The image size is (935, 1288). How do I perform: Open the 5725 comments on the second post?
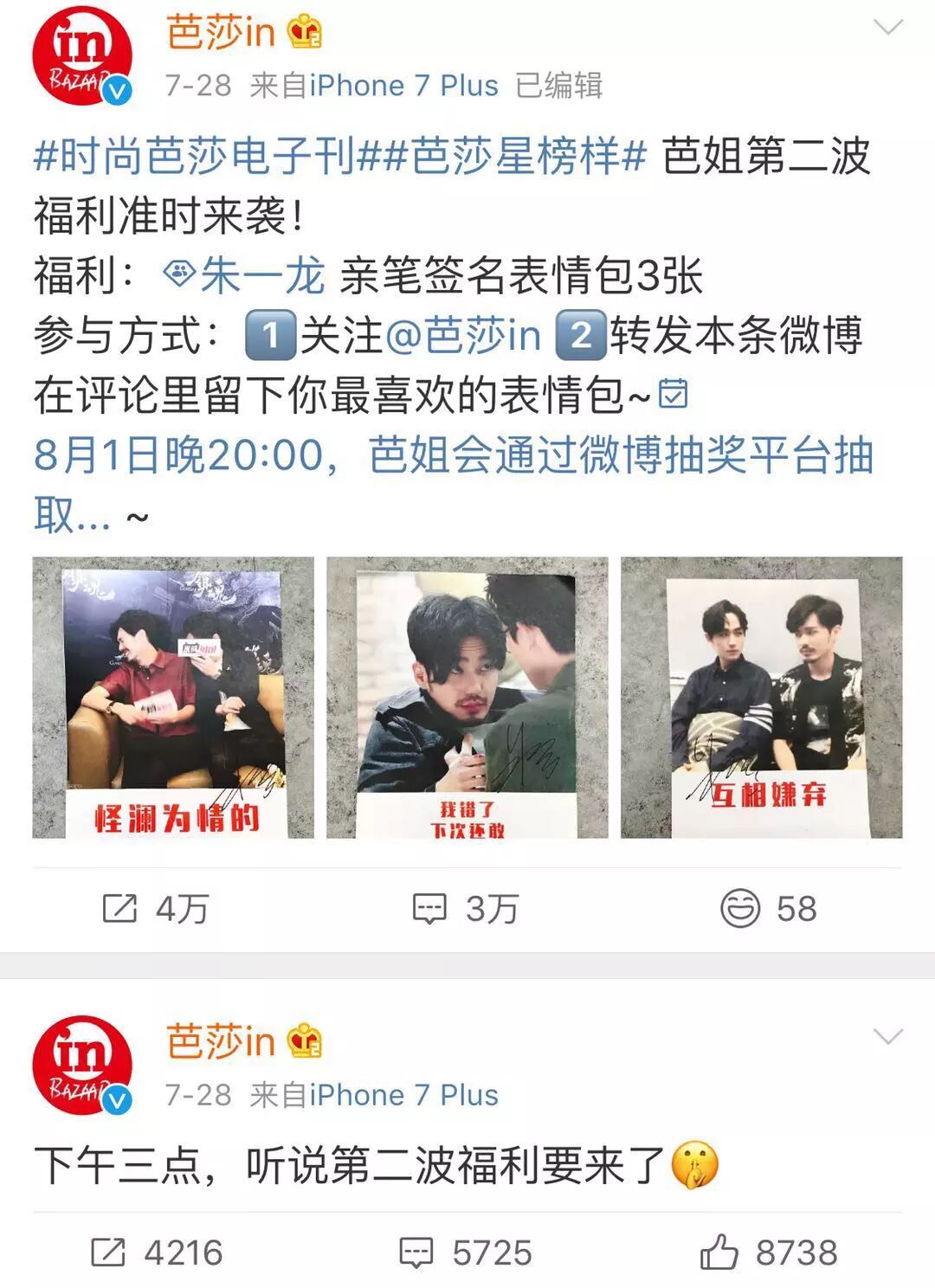(x=465, y=1253)
